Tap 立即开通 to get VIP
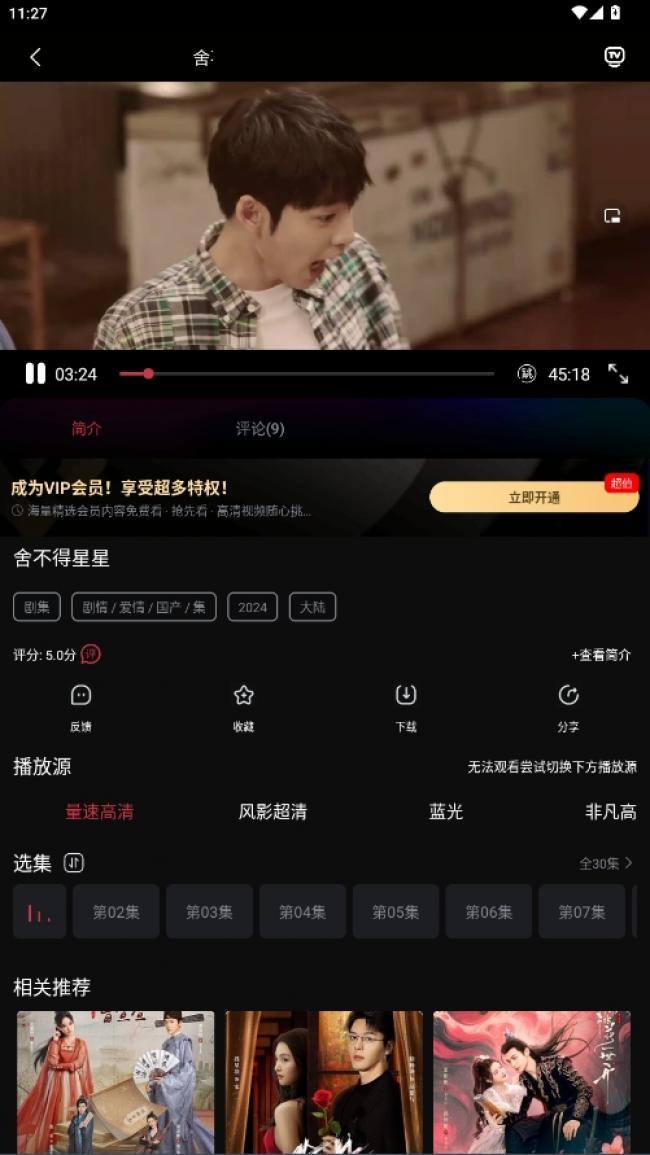The image size is (650, 1155). pos(533,497)
